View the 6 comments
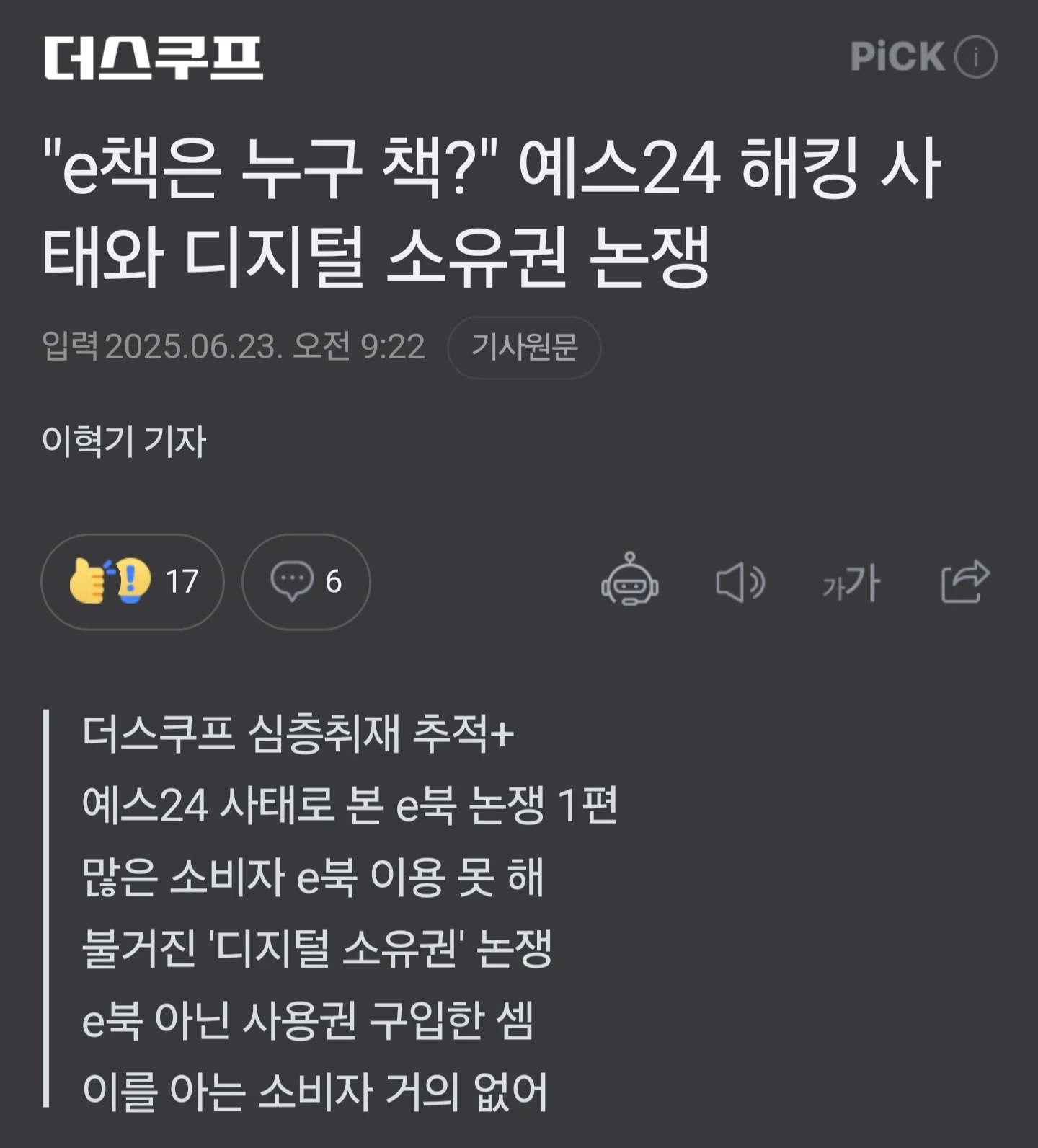 click(306, 581)
